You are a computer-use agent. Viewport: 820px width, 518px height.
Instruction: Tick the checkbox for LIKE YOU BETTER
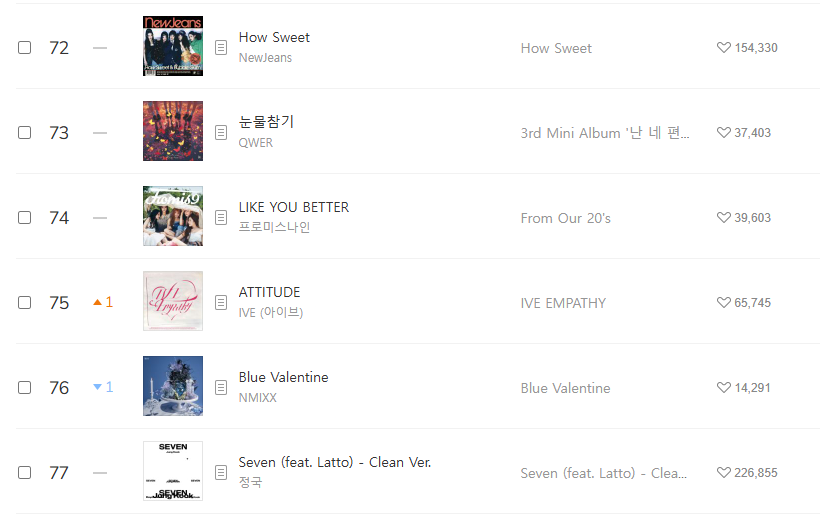[25, 217]
